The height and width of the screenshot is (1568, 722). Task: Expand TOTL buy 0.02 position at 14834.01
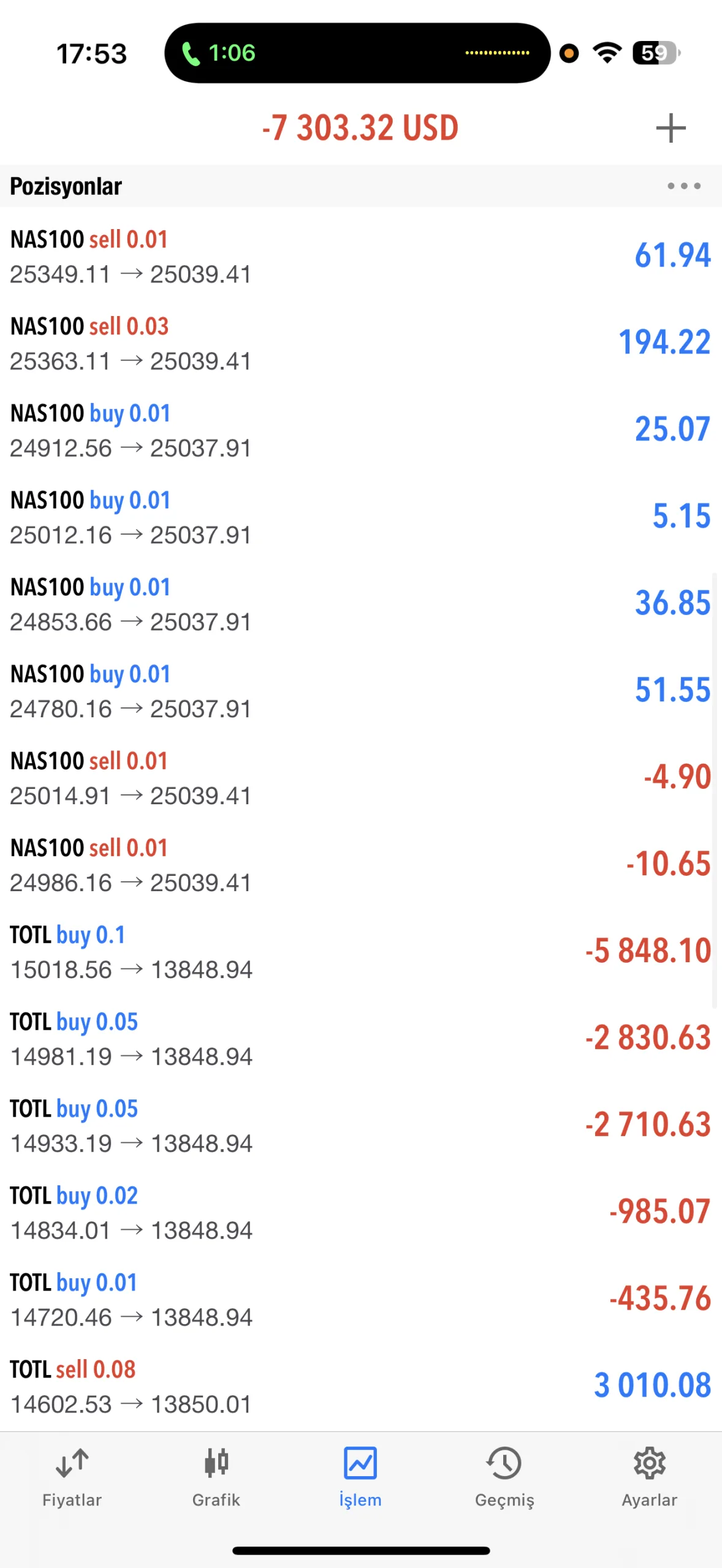[x=360, y=1213]
